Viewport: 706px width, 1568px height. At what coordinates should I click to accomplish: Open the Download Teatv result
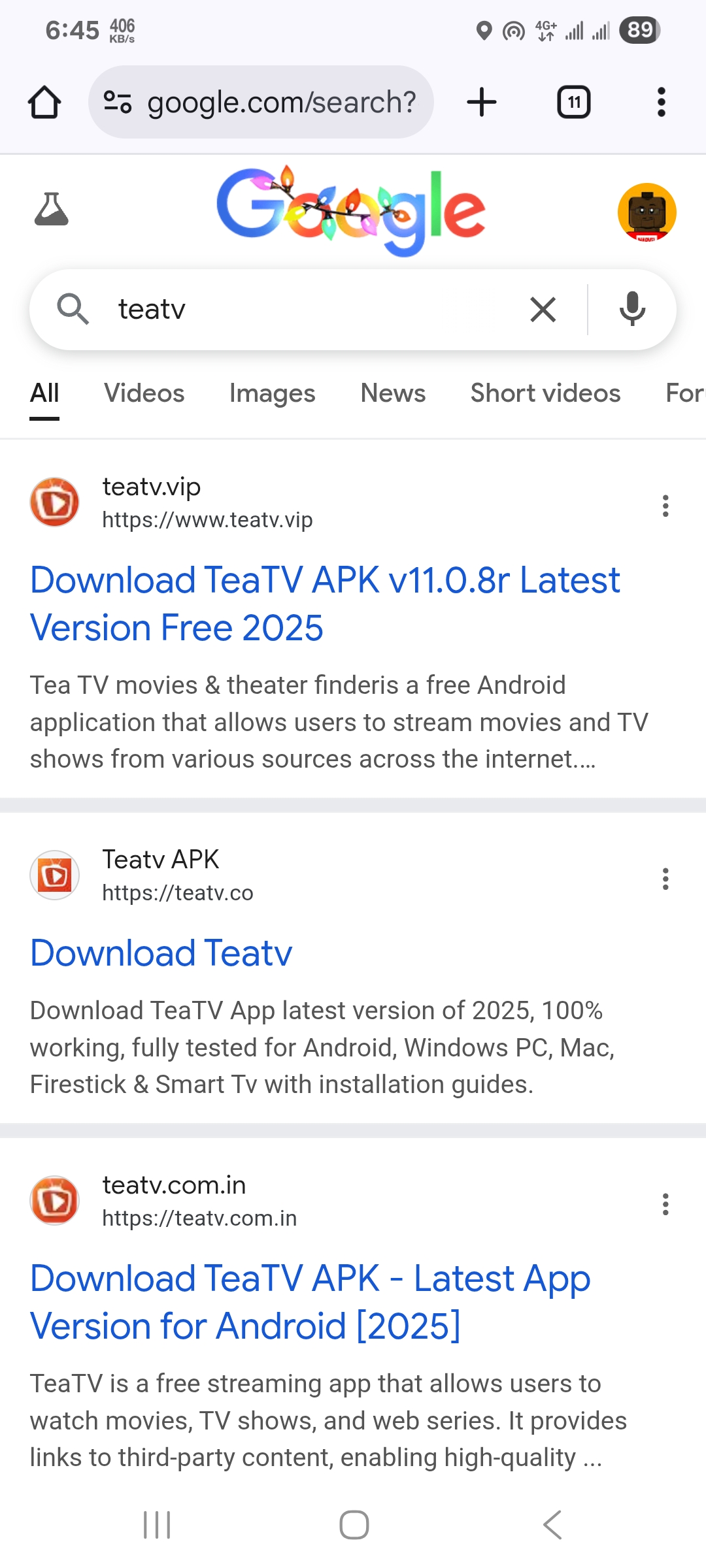161,953
